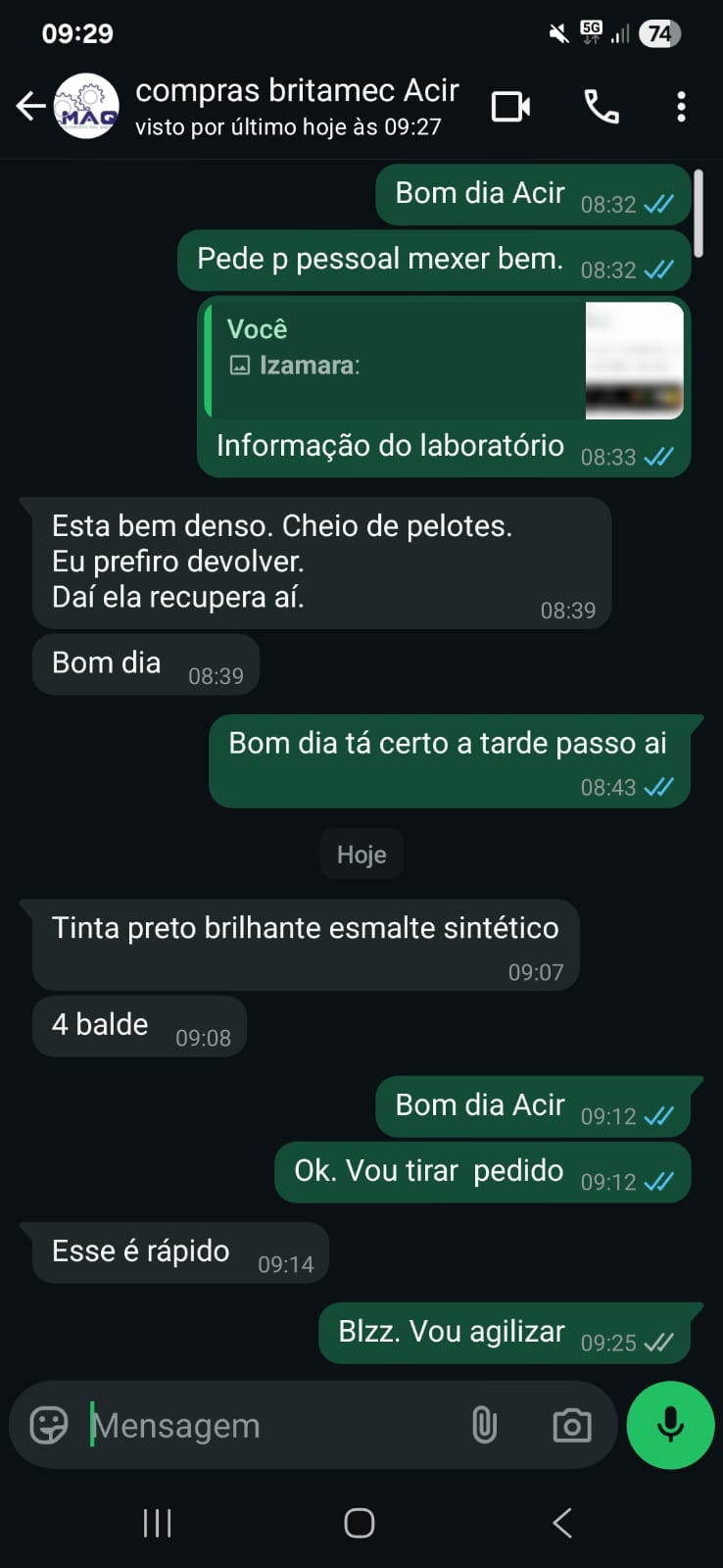Open the more options menu
The image size is (723, 1568).
(681, 106)
